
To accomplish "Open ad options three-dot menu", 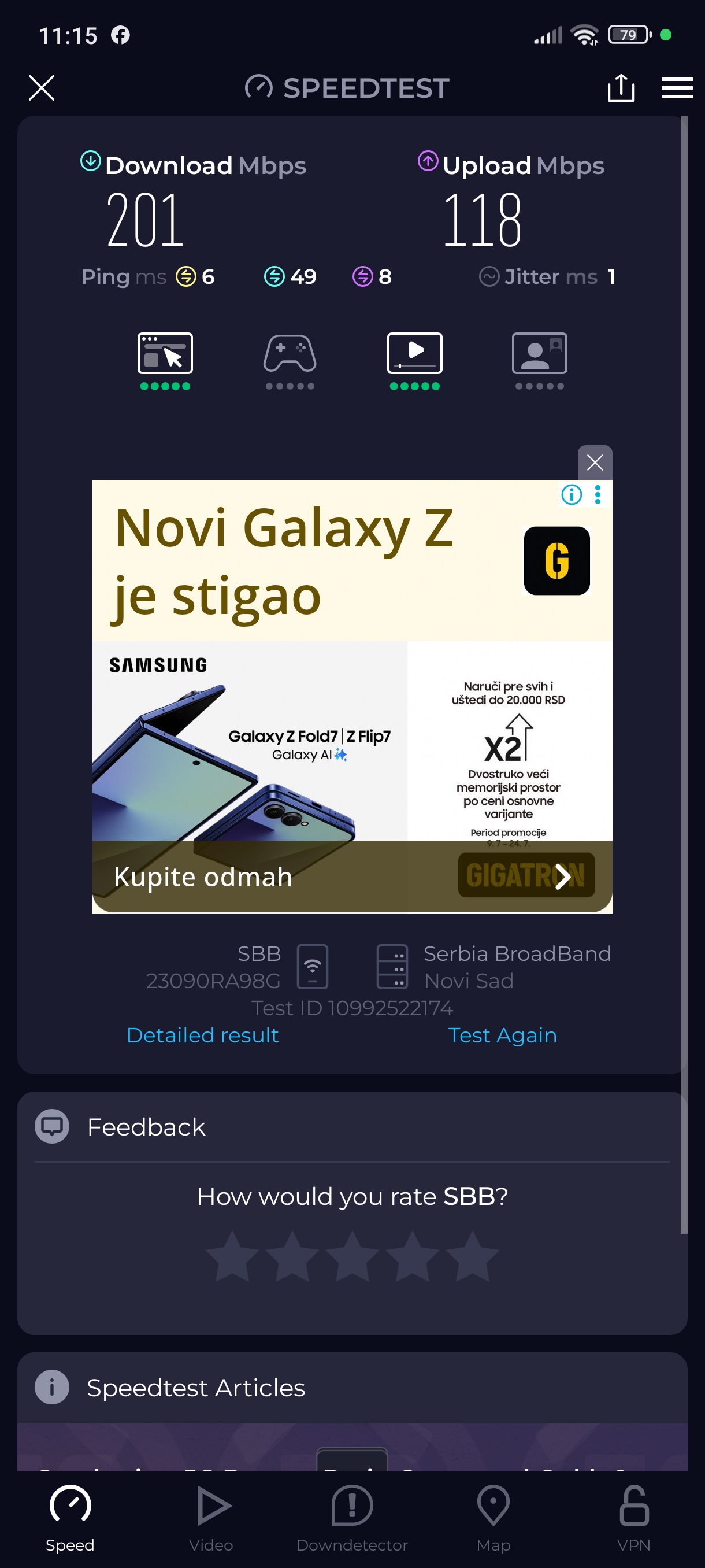I will [x=598, y=495].
